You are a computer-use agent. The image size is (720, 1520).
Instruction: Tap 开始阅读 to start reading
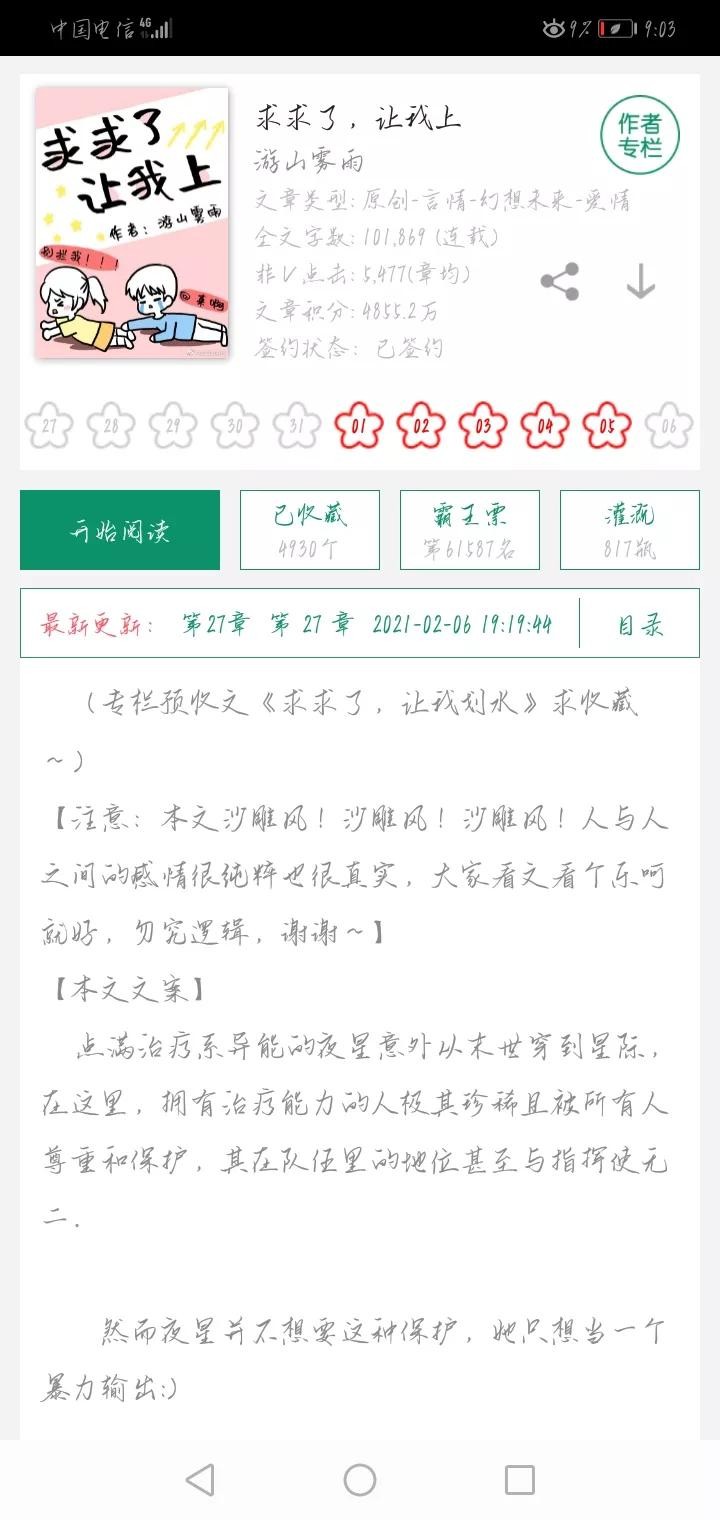click(120, 530)
